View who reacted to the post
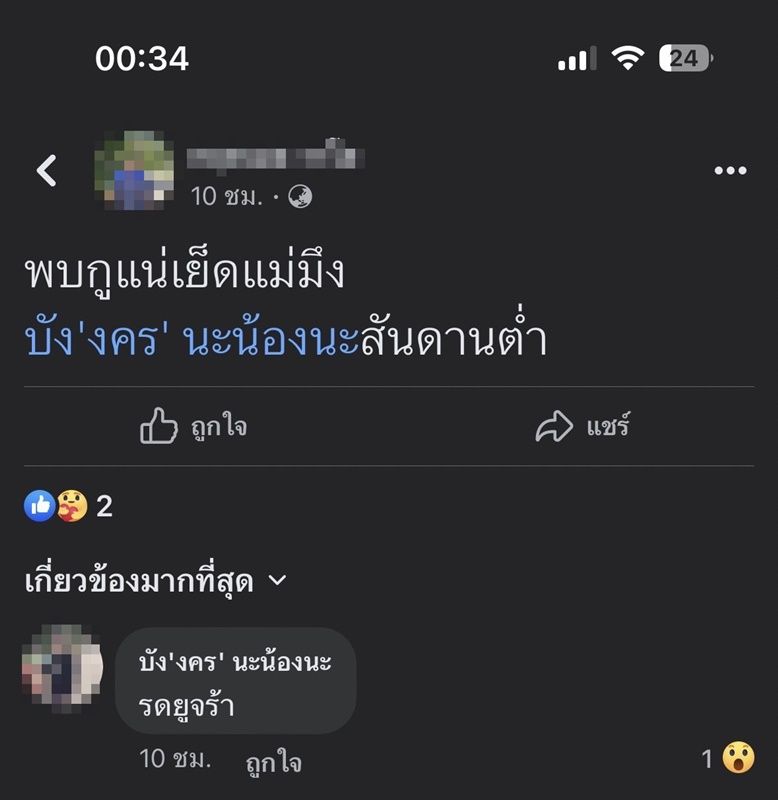This screenshot has height=800, width=778. click(68, 506)
